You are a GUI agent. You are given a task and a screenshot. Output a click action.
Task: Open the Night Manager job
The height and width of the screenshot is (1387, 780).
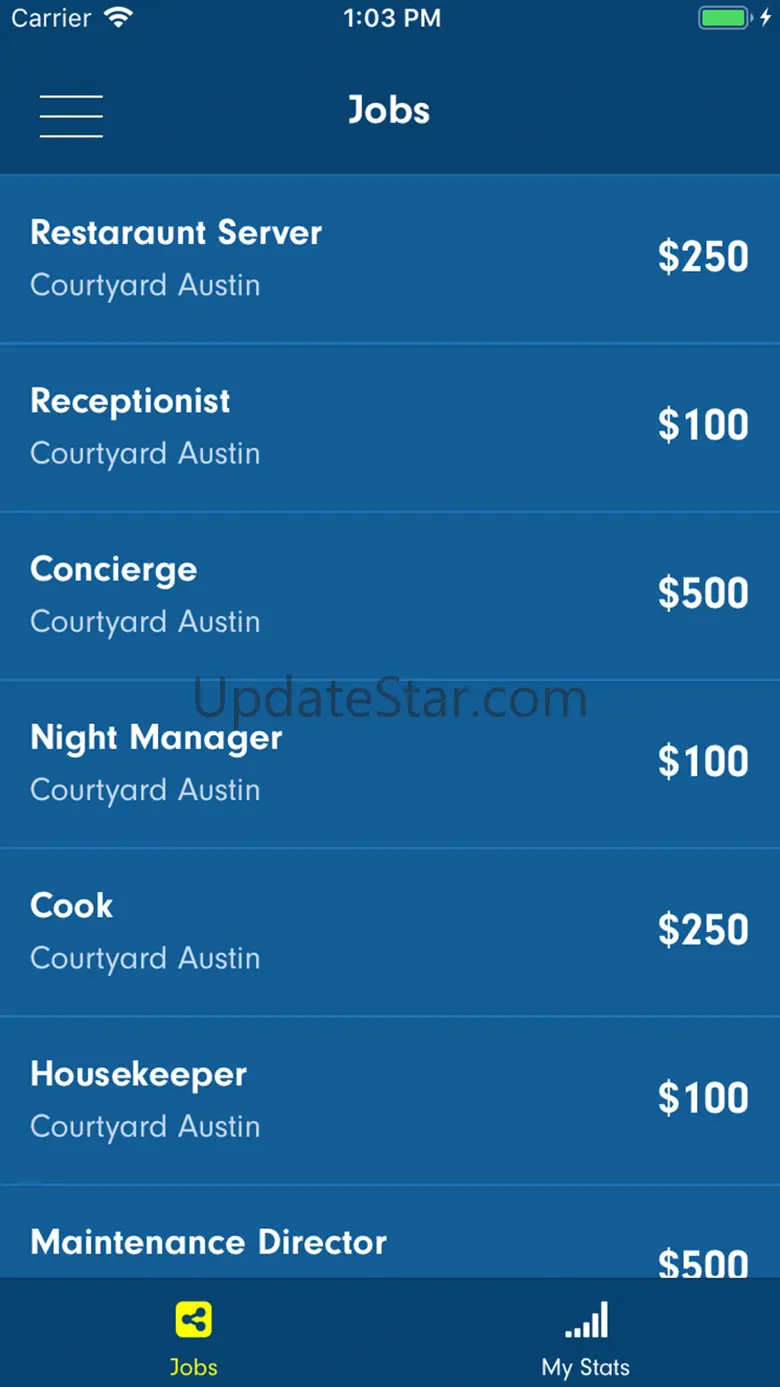coord(389,763)
